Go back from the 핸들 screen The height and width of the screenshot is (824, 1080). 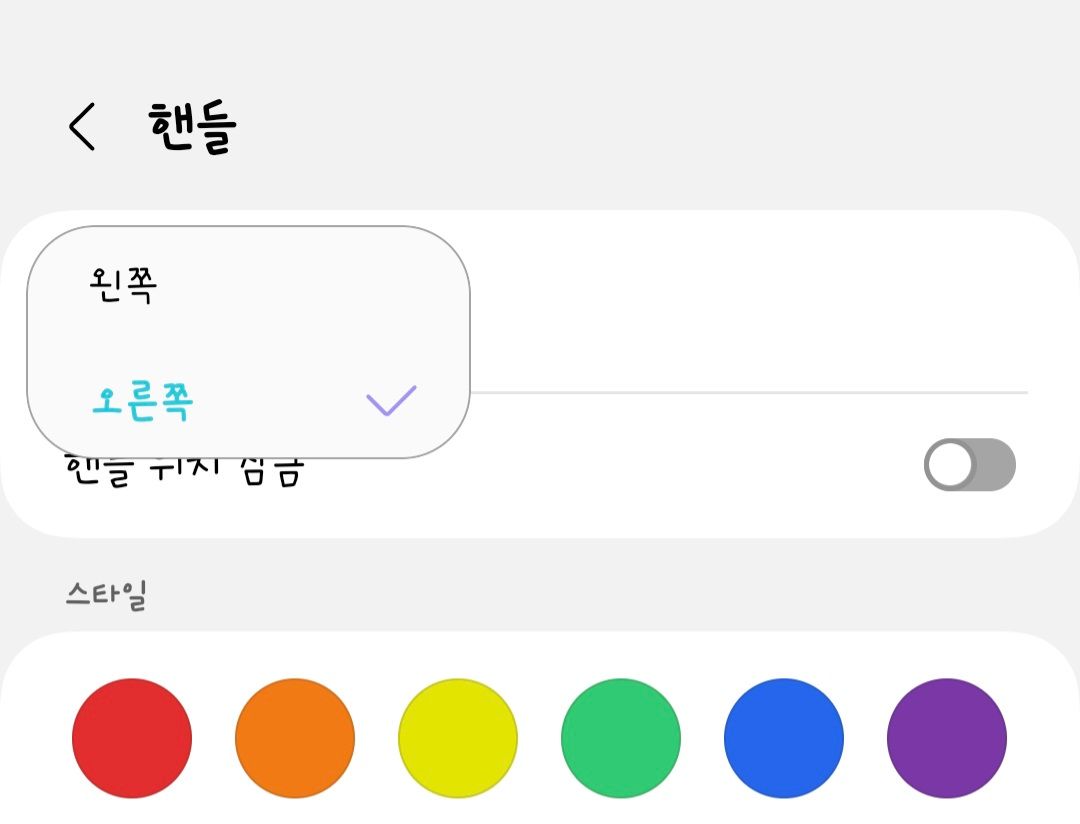(82, 127)
